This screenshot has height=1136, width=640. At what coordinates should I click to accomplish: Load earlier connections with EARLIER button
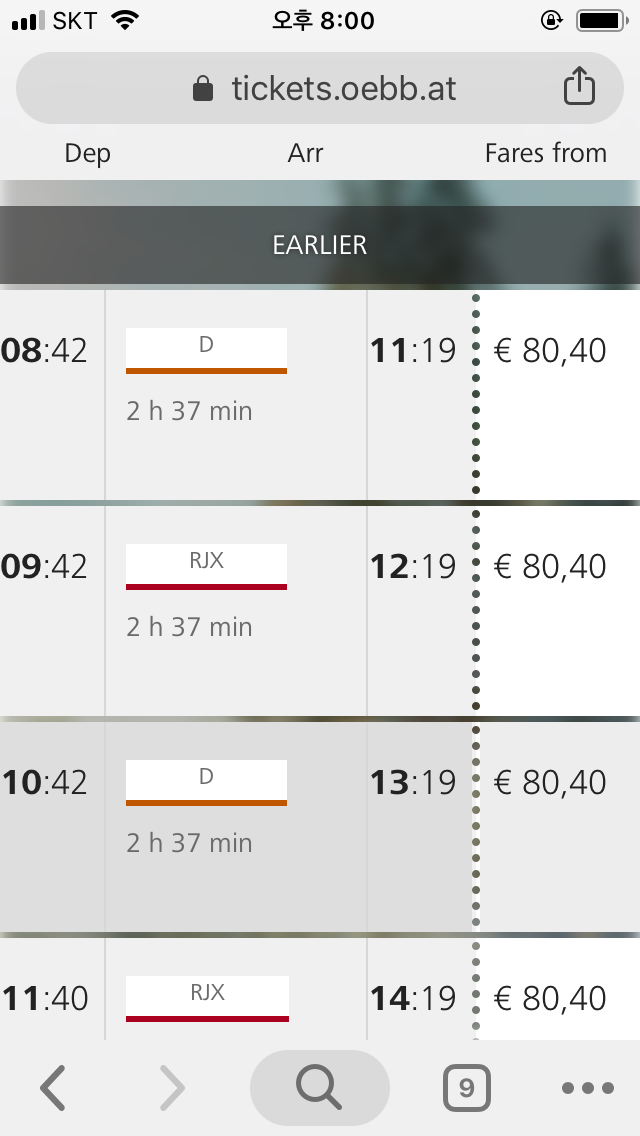click(320, 245)
